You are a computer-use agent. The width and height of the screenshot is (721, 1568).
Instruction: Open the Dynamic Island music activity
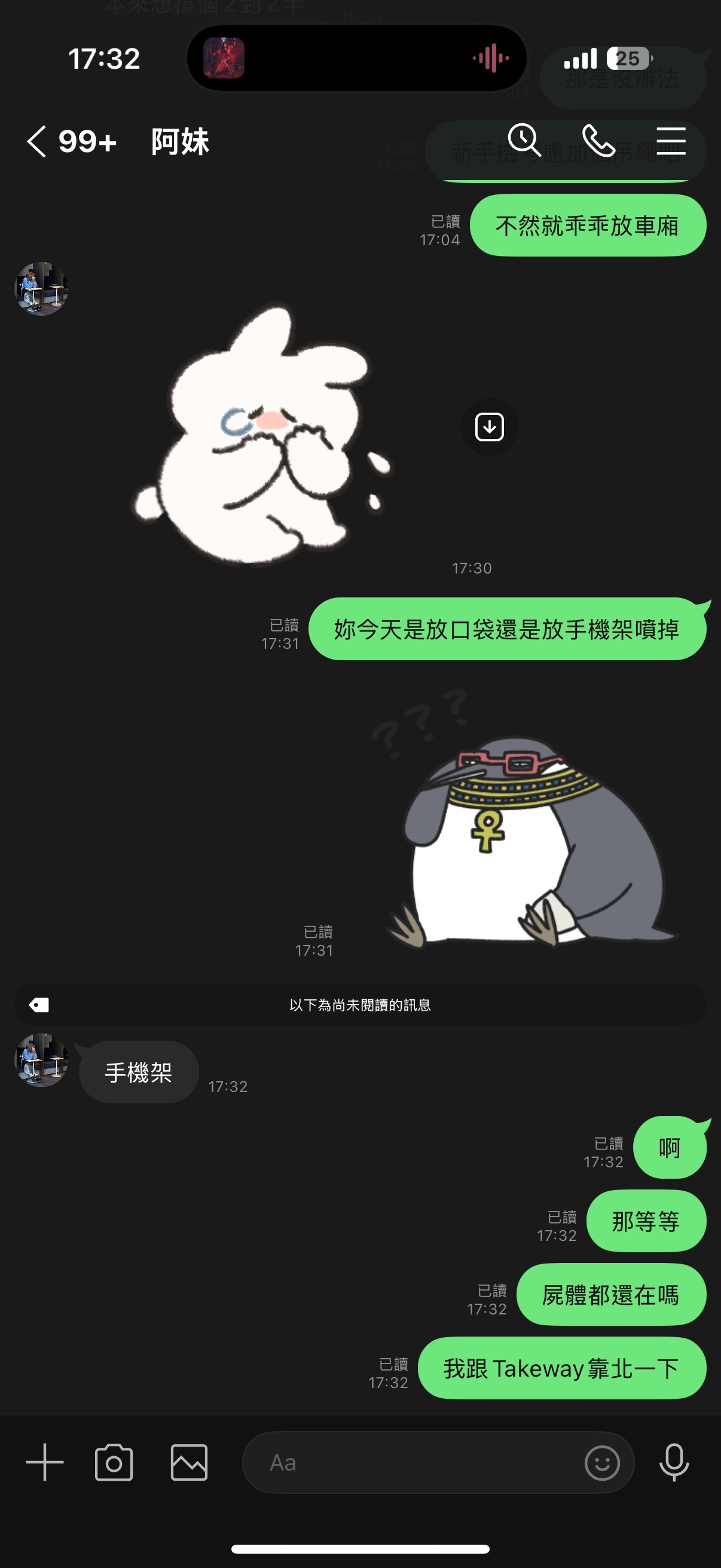[356, 59]
